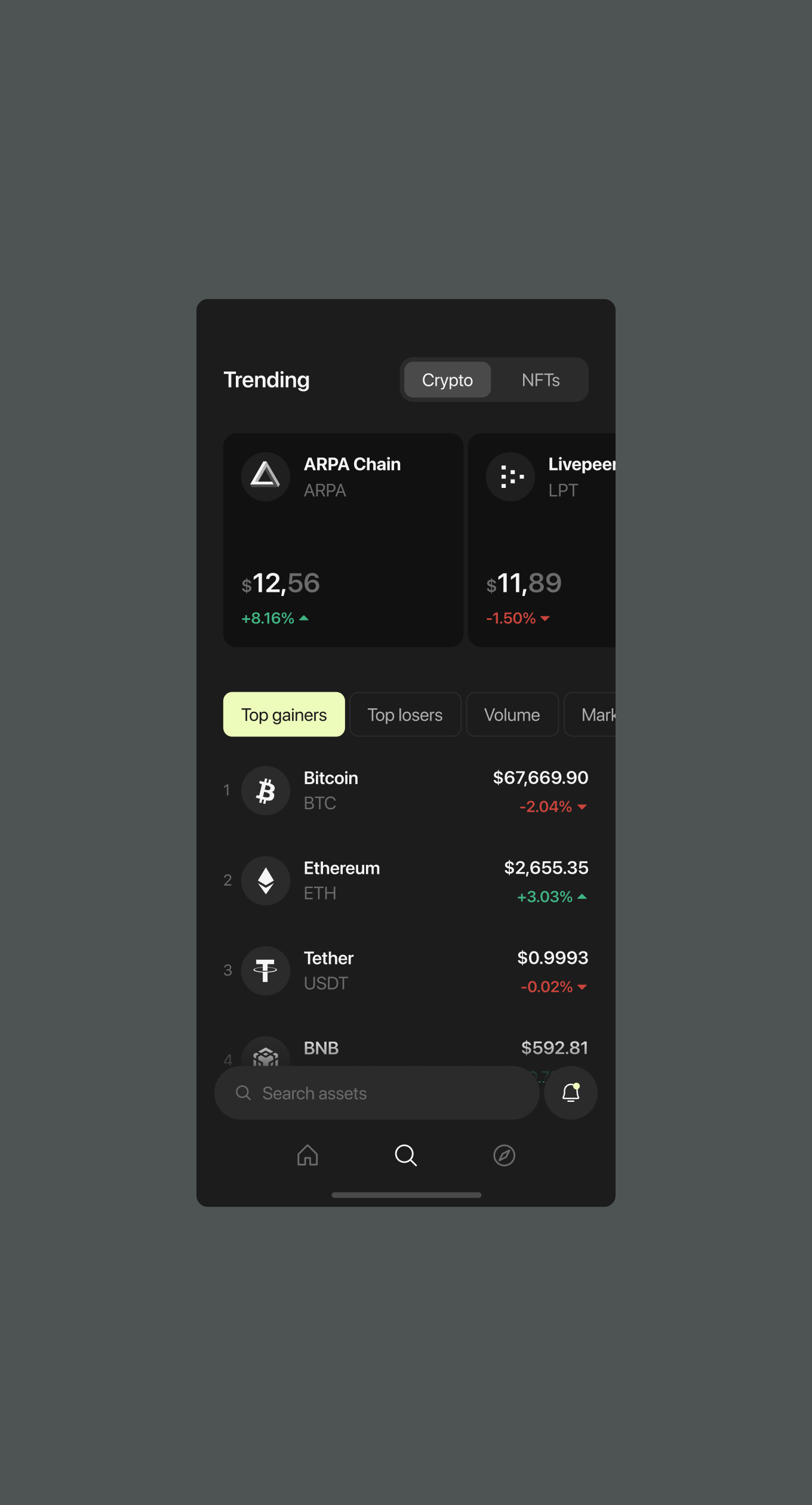This screenshot has height=1505, width=812.
Task: Select the Top gainers chip
Action: point(284,715)
